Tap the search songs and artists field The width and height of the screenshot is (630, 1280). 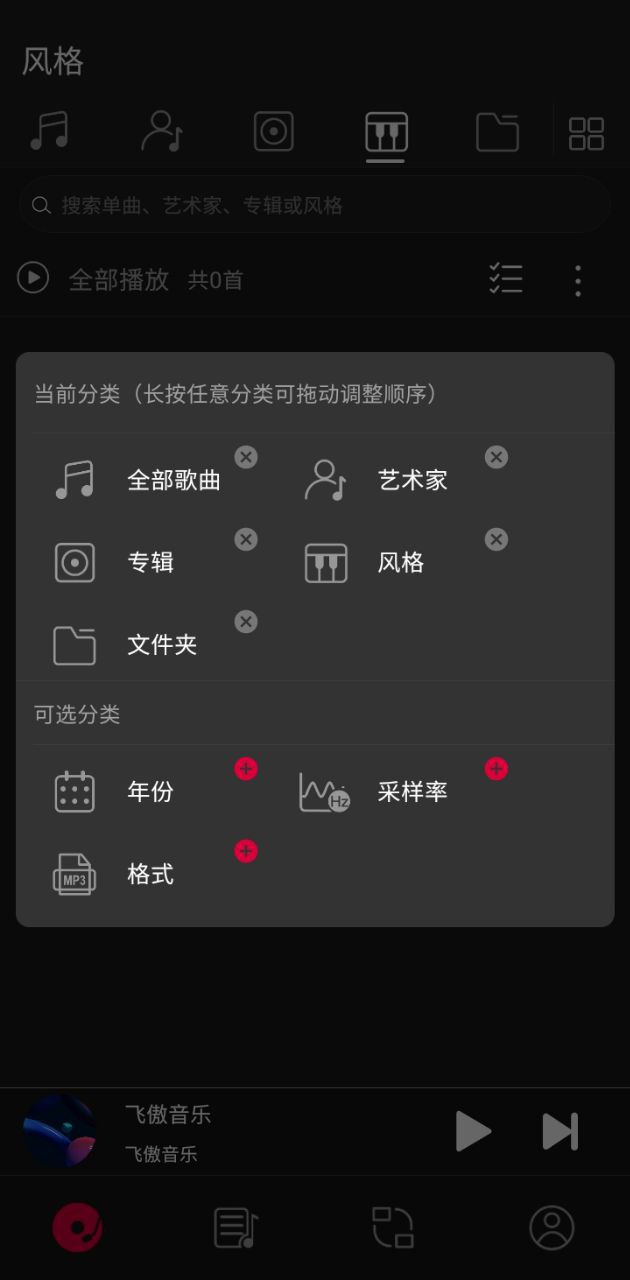click(x=315, y=205)
